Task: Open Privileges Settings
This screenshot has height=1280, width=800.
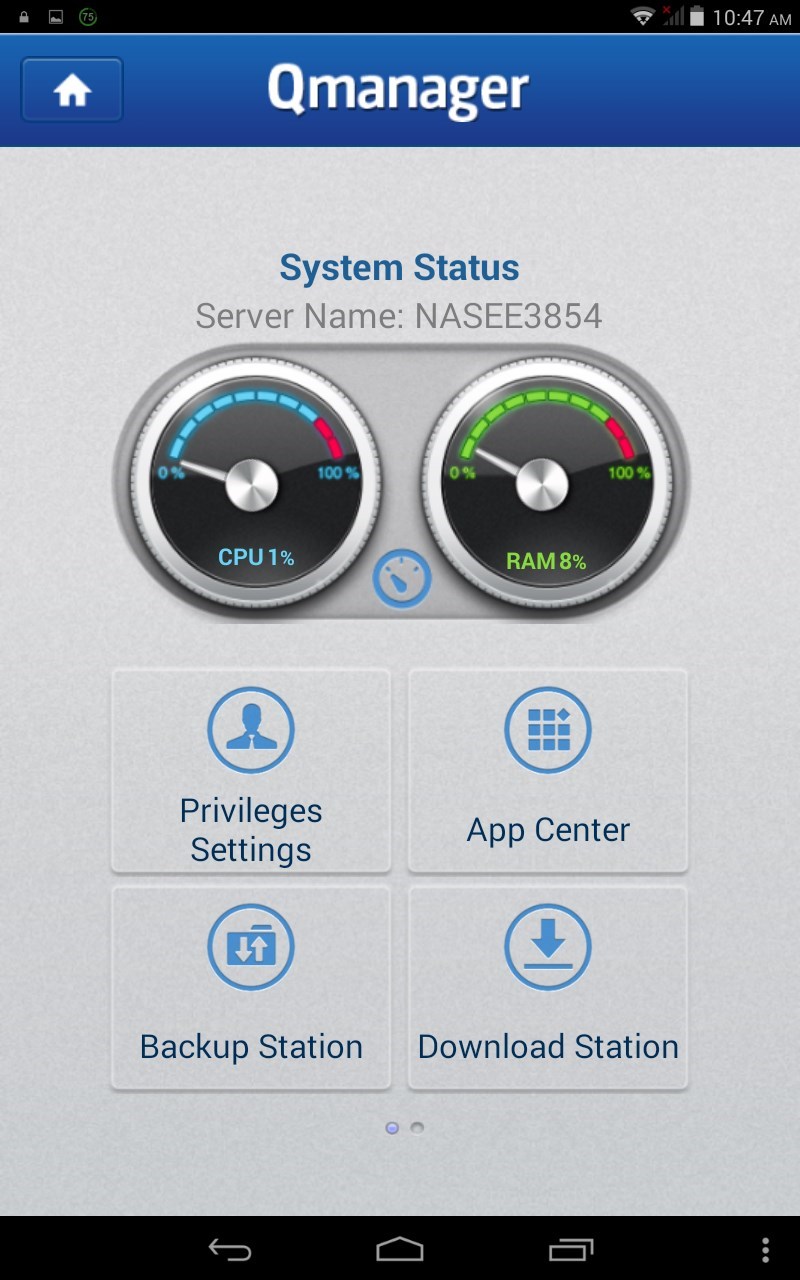Action: pos(251,771)
